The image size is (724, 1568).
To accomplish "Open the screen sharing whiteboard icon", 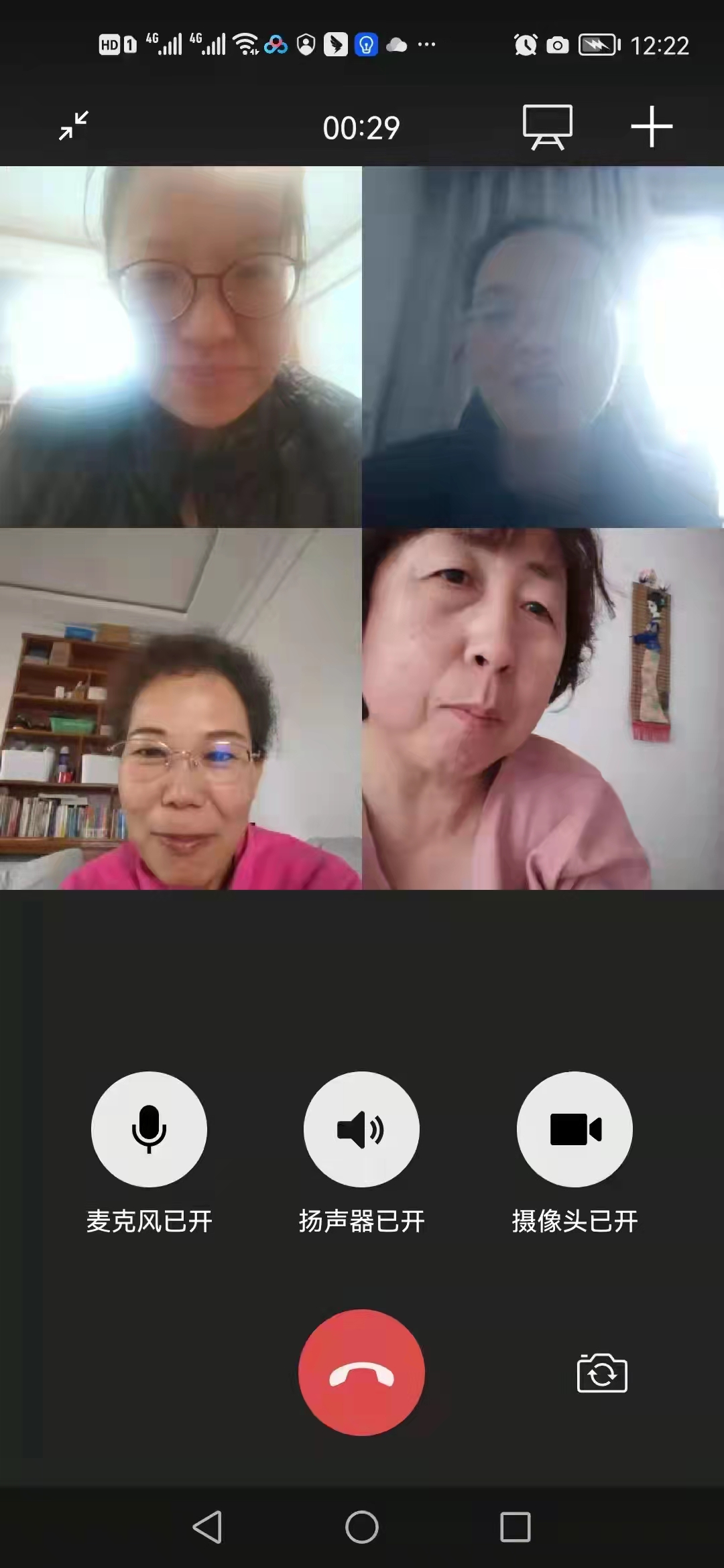I will click(x=547, y=127).
